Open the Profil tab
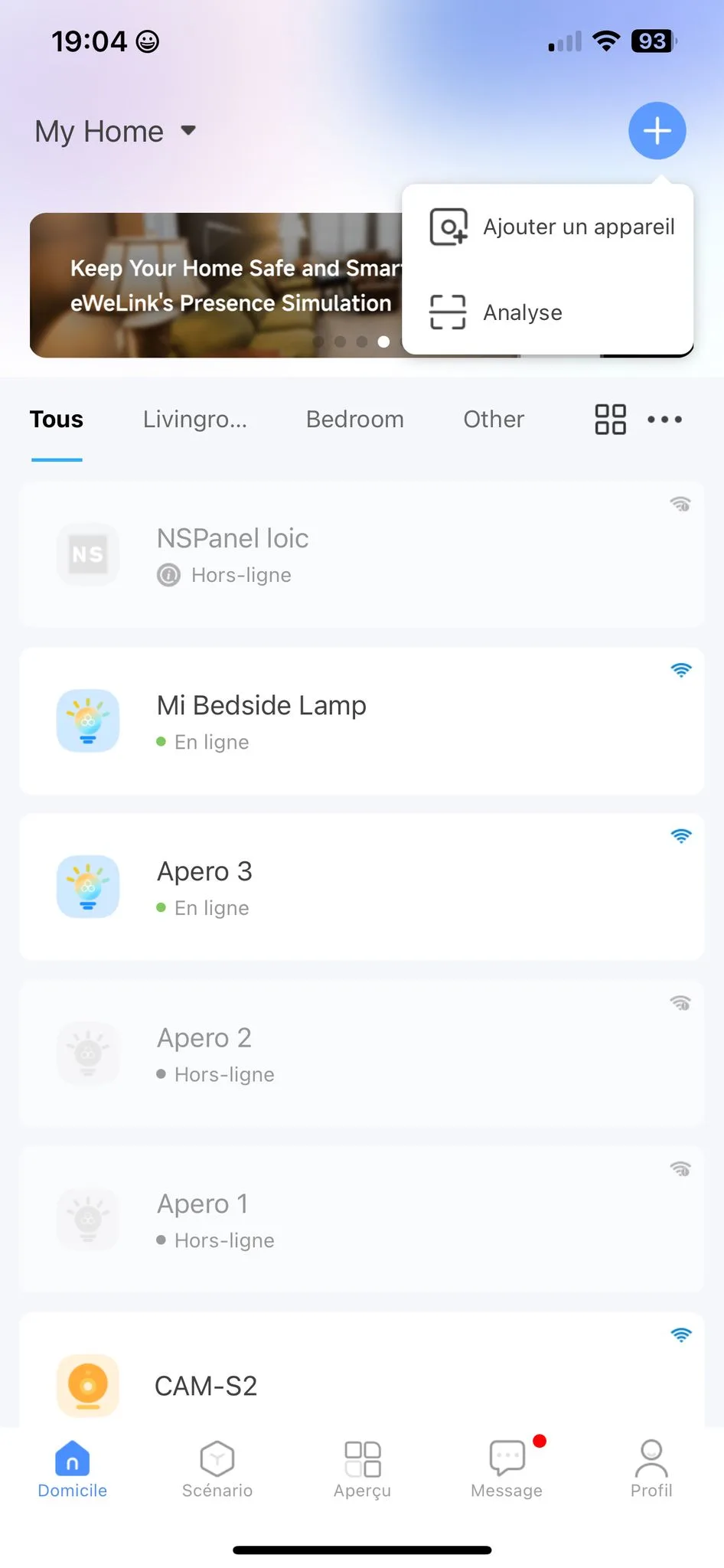Image resolution: width=724 pixels, height=1568 pixels. 651,1469
